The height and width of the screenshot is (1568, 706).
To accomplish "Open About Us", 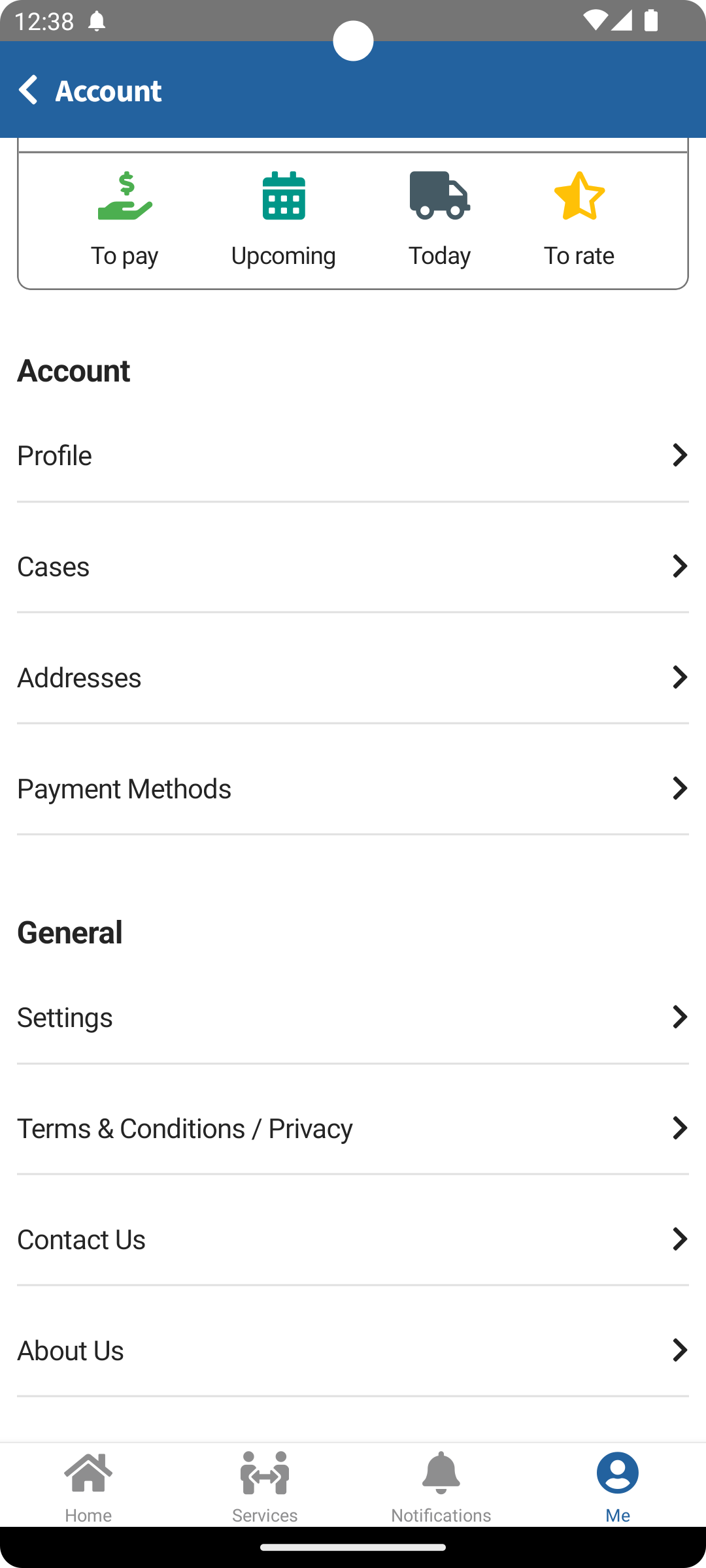I will click(353, 1350).
